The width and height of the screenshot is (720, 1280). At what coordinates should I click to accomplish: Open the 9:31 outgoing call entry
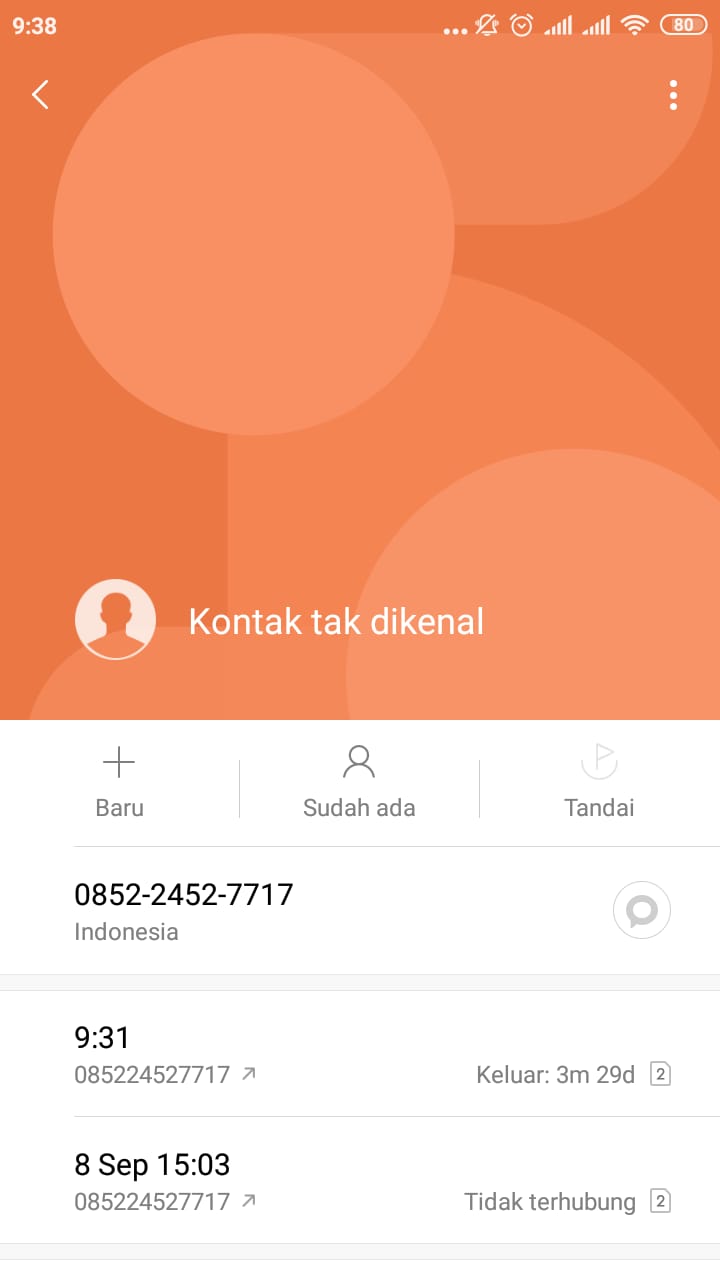pos(360,1054)
